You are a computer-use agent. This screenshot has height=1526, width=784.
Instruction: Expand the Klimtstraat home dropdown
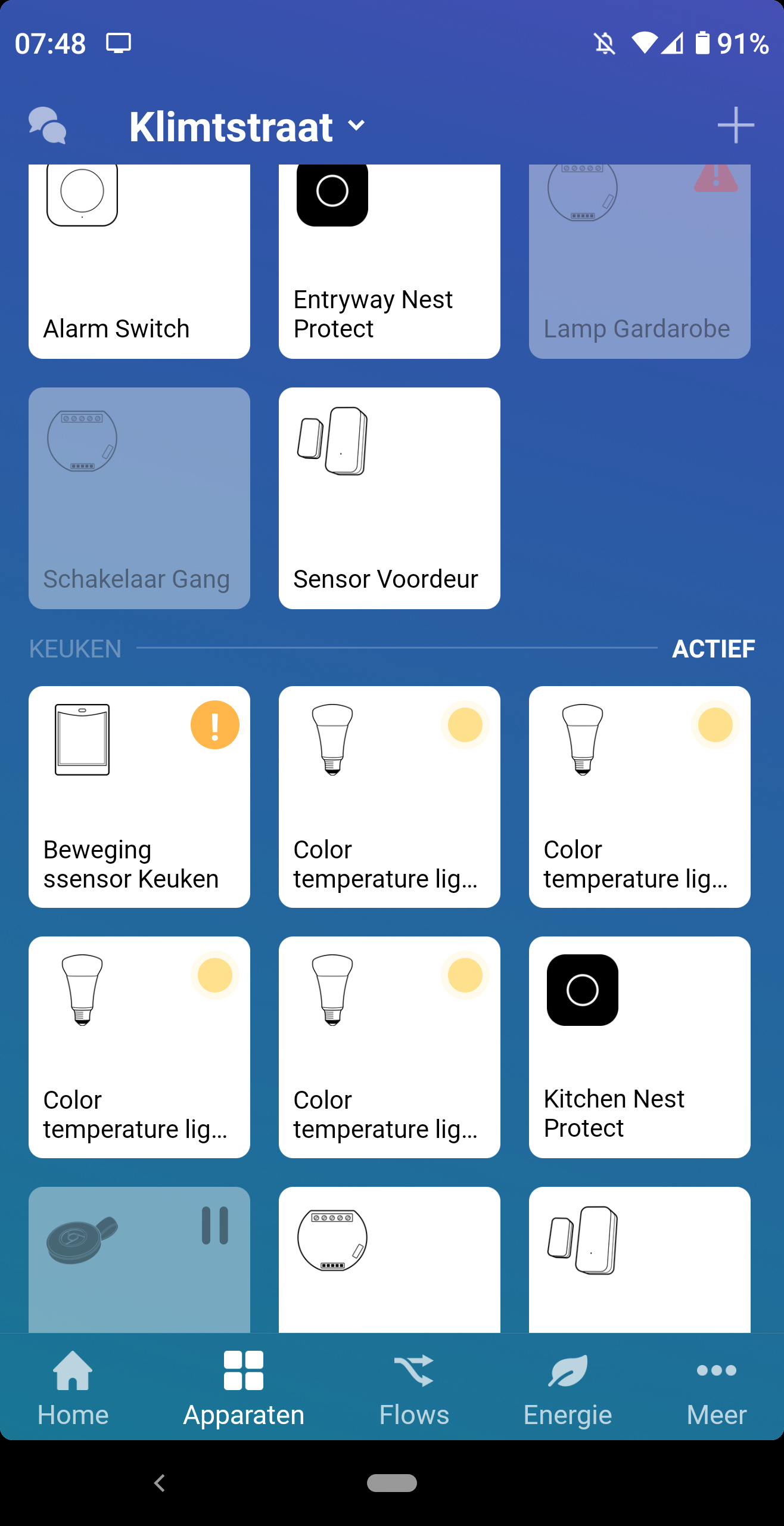[247, 126]
